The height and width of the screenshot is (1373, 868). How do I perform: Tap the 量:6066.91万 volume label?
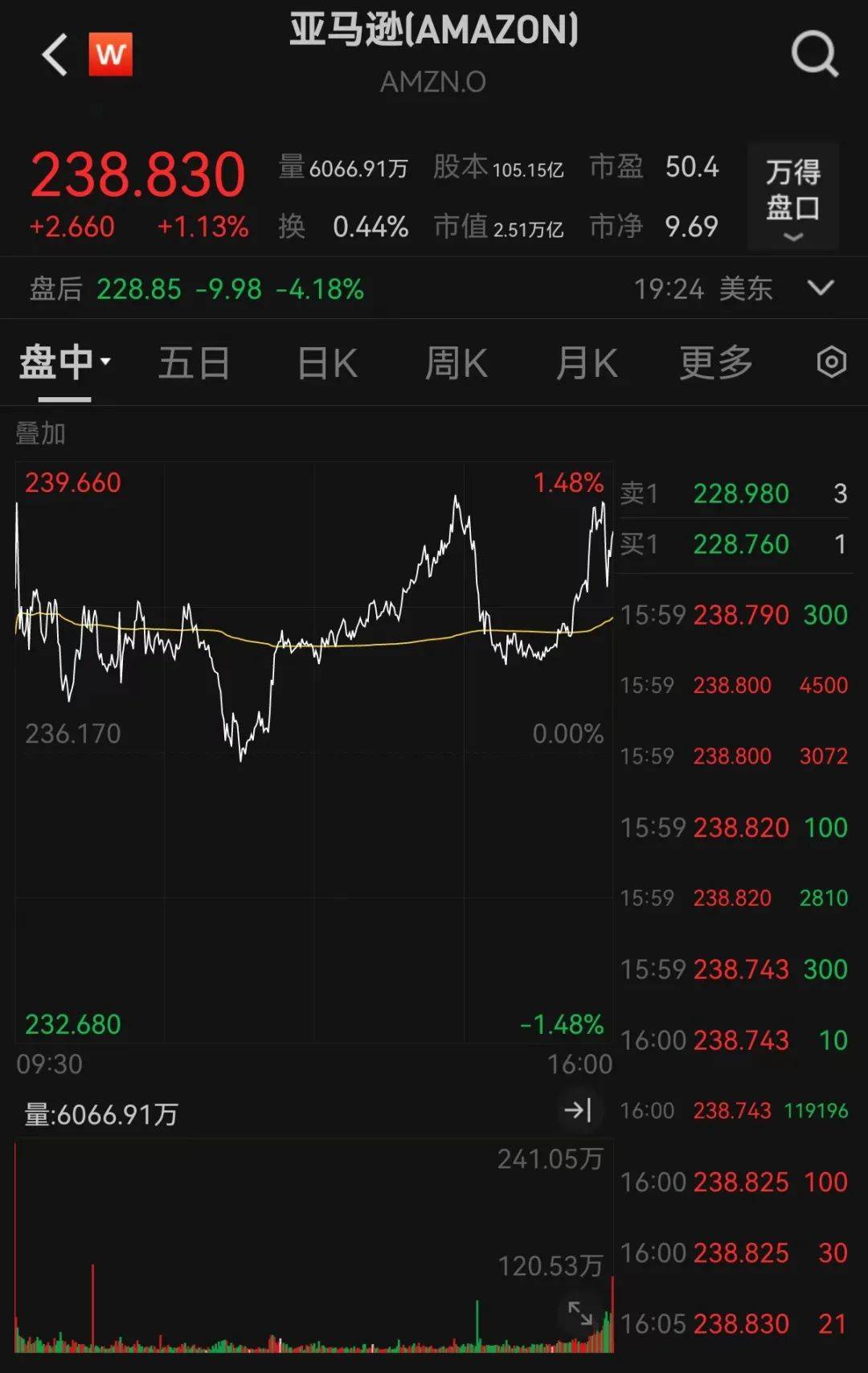[96, 1113]
